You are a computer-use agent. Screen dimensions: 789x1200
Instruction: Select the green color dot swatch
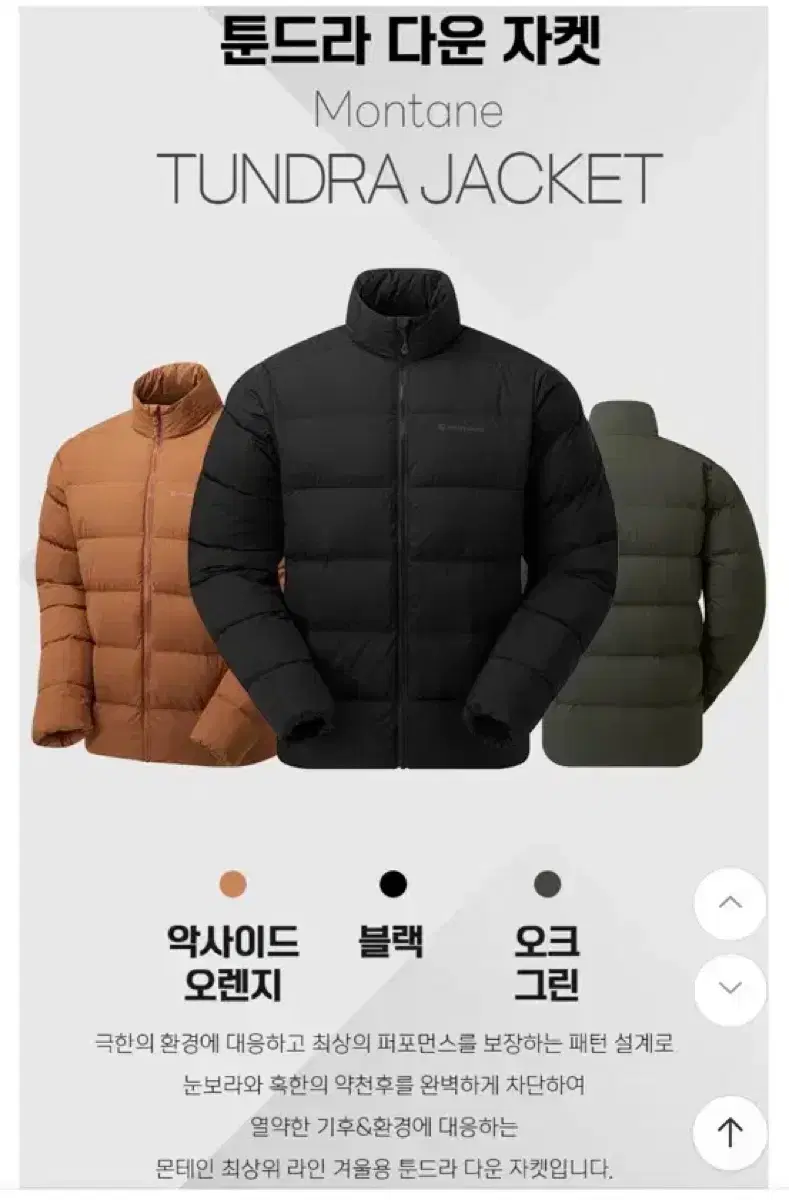[545, 884]
